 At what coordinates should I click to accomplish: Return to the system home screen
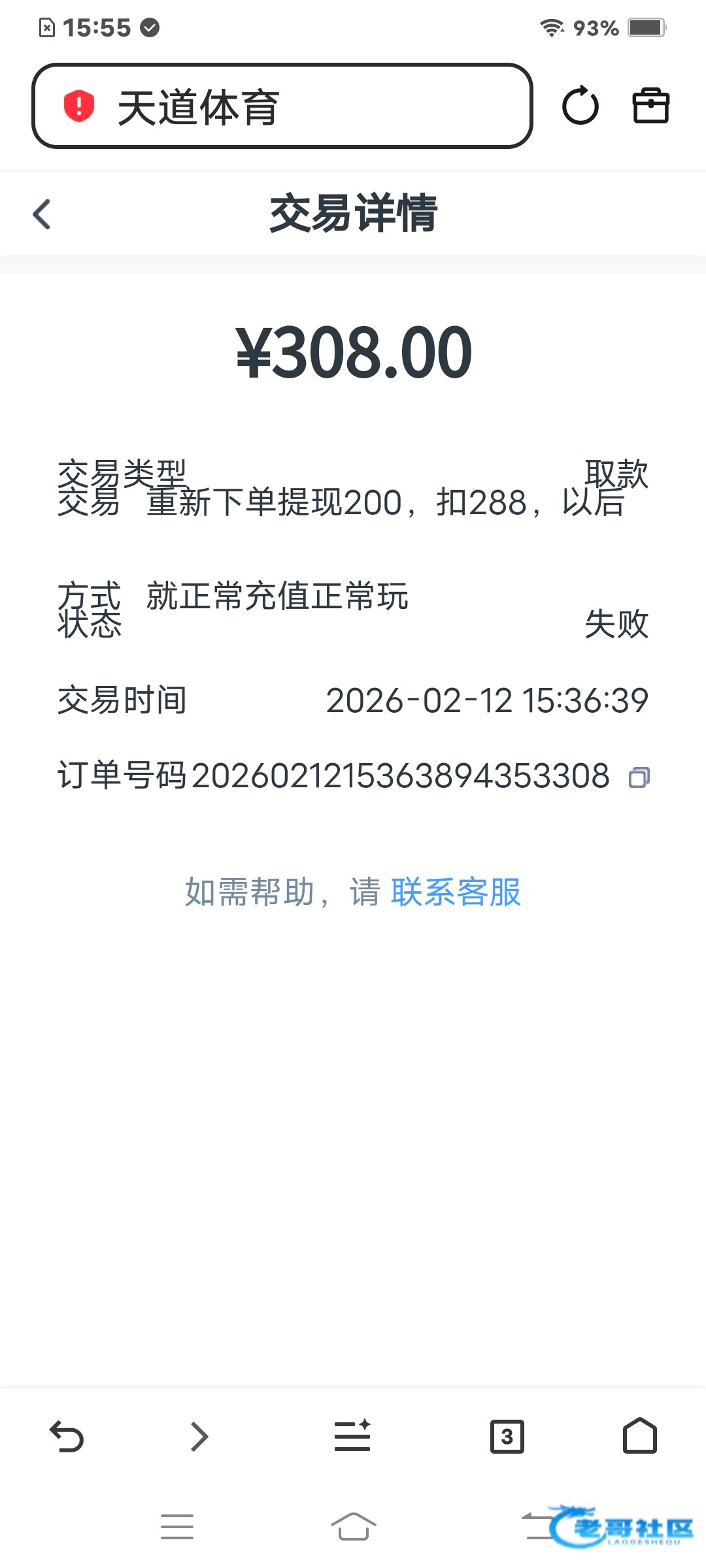pos(353,1527)
